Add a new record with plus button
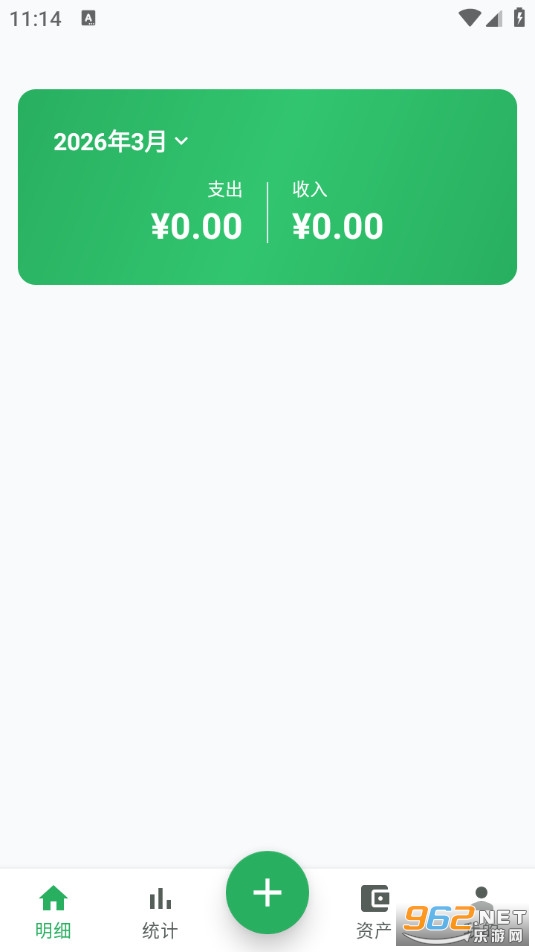Viewport: 535px width, 952px height. pos(267,892)
